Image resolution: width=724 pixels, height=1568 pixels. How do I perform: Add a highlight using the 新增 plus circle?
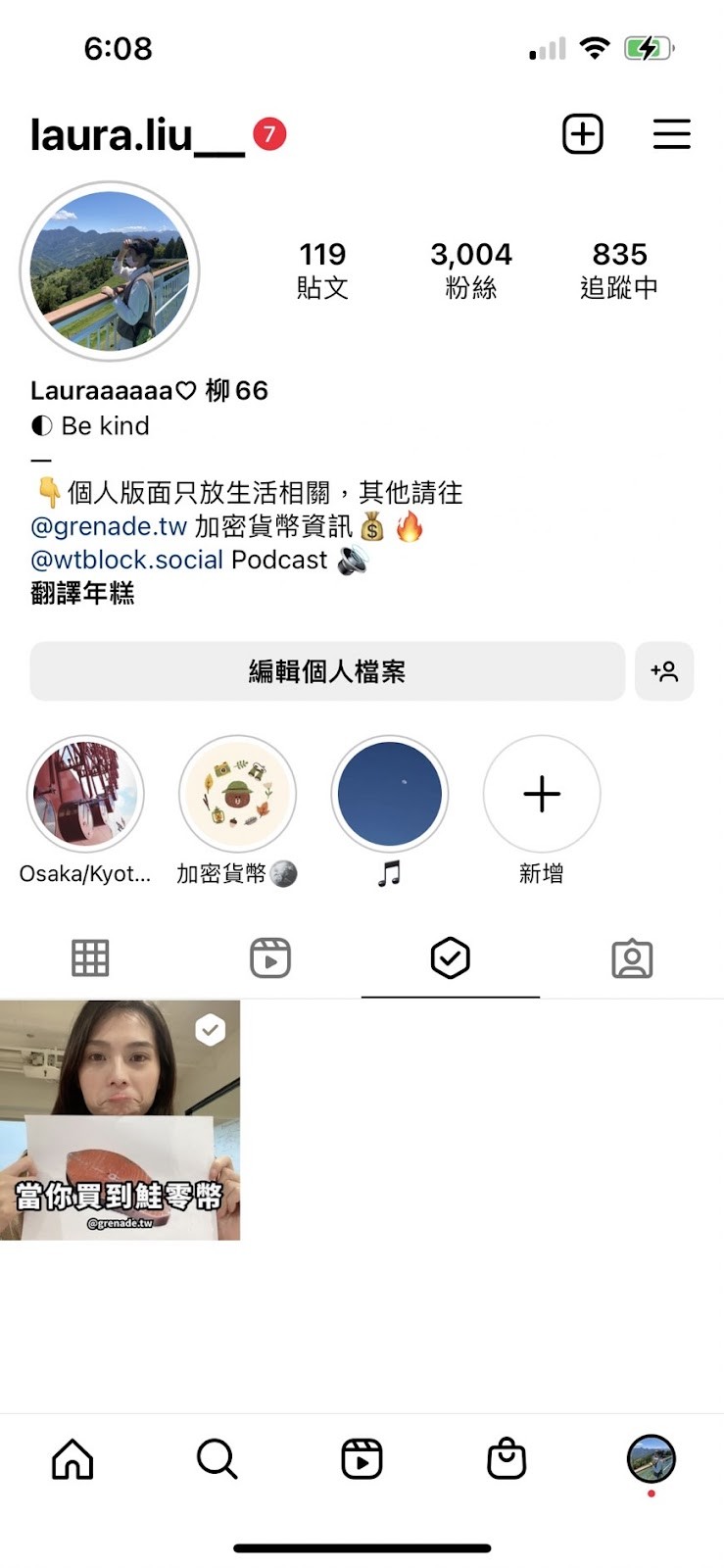pos(541,794)
